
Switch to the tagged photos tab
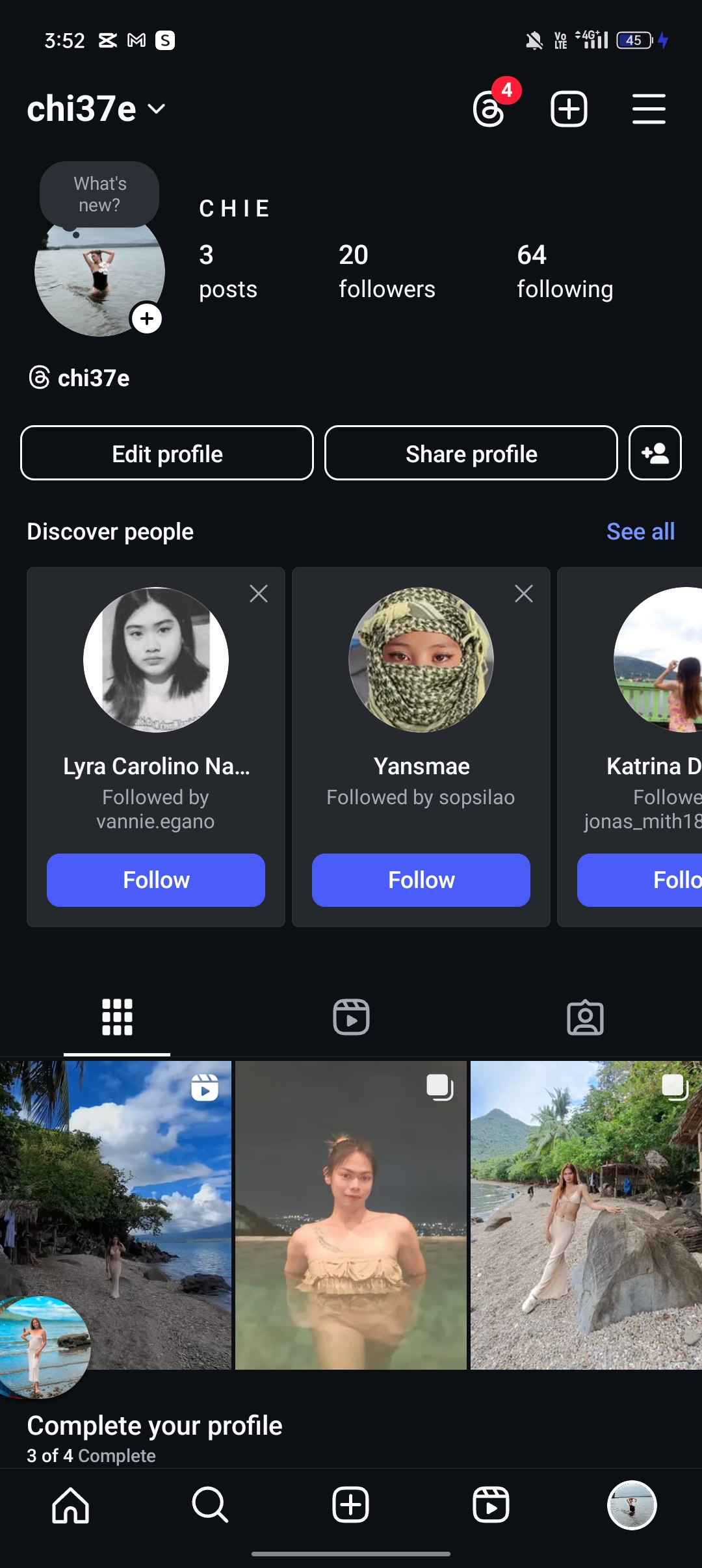[585, 1017]
